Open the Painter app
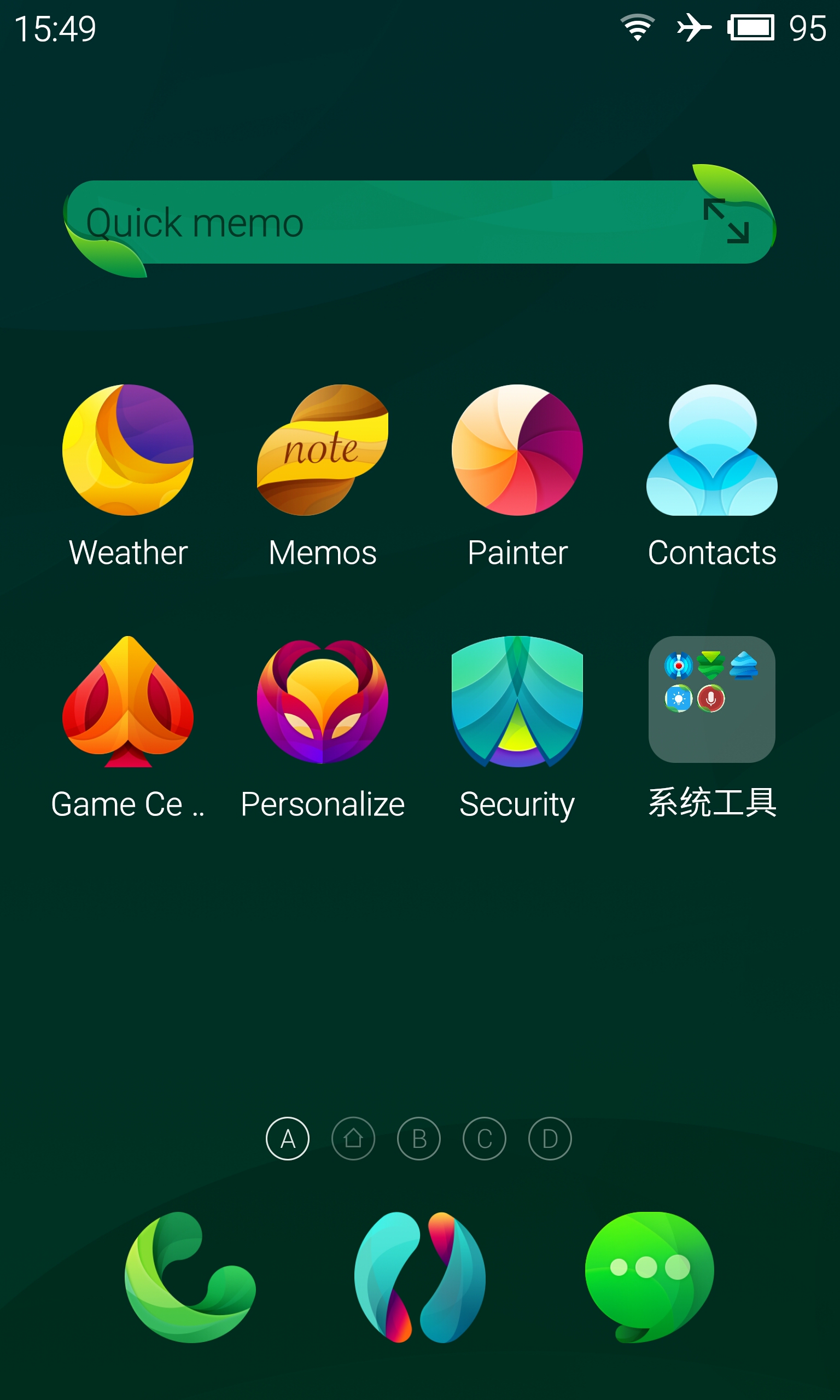Viewport: 840px width, 1400px height. [517, 475]
